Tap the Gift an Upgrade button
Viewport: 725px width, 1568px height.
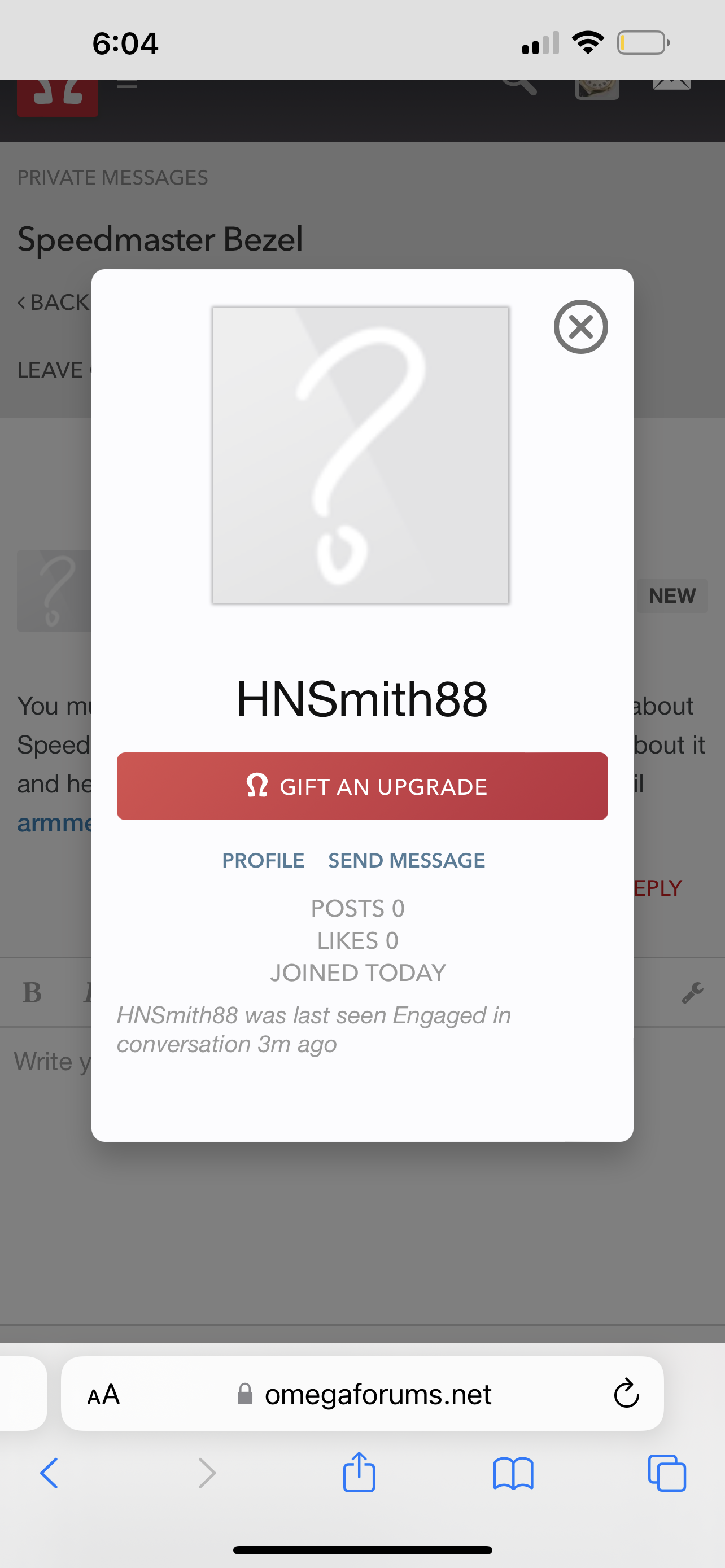362,786
